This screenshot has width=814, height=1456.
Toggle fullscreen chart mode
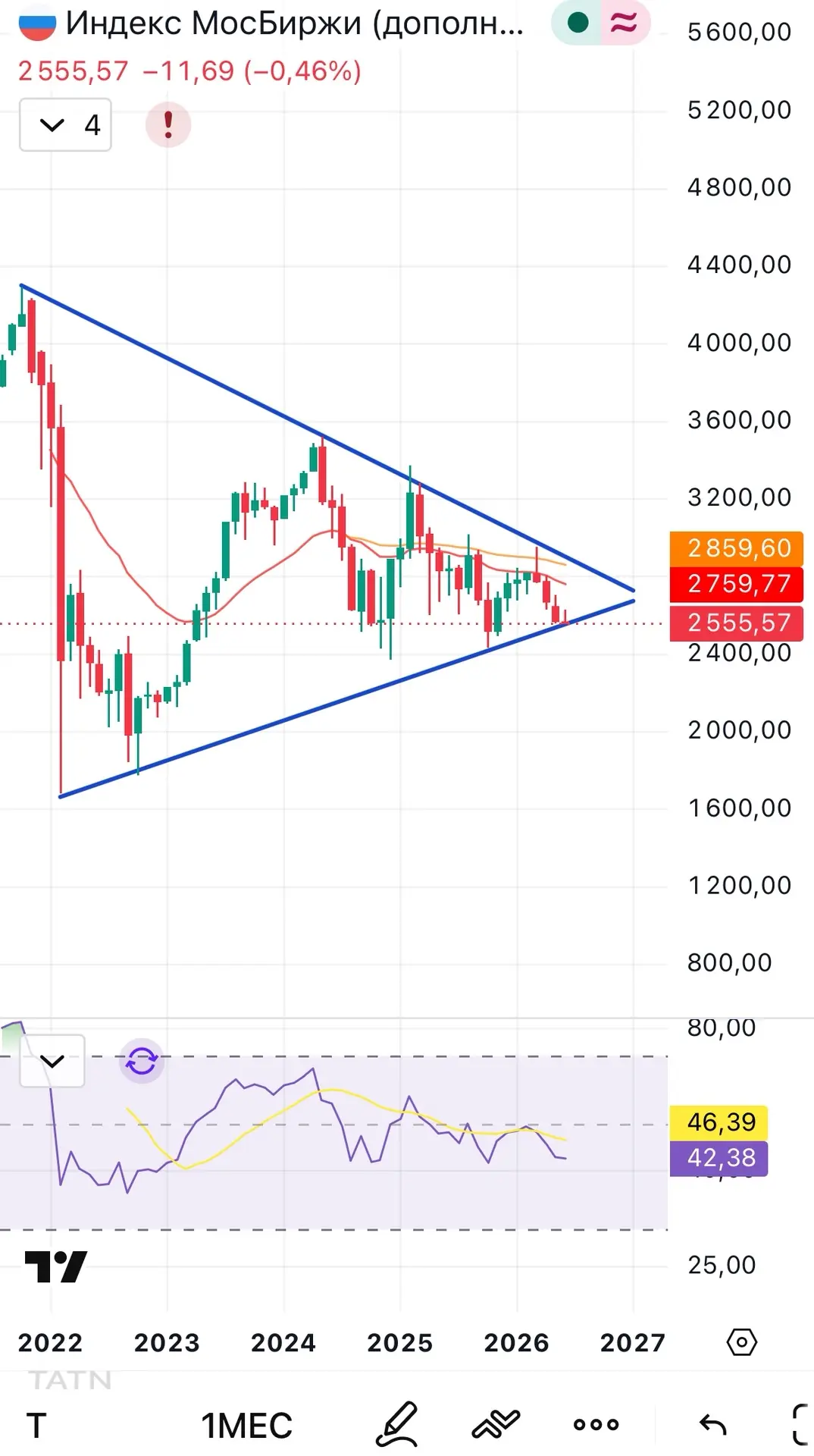[800, 1425]
